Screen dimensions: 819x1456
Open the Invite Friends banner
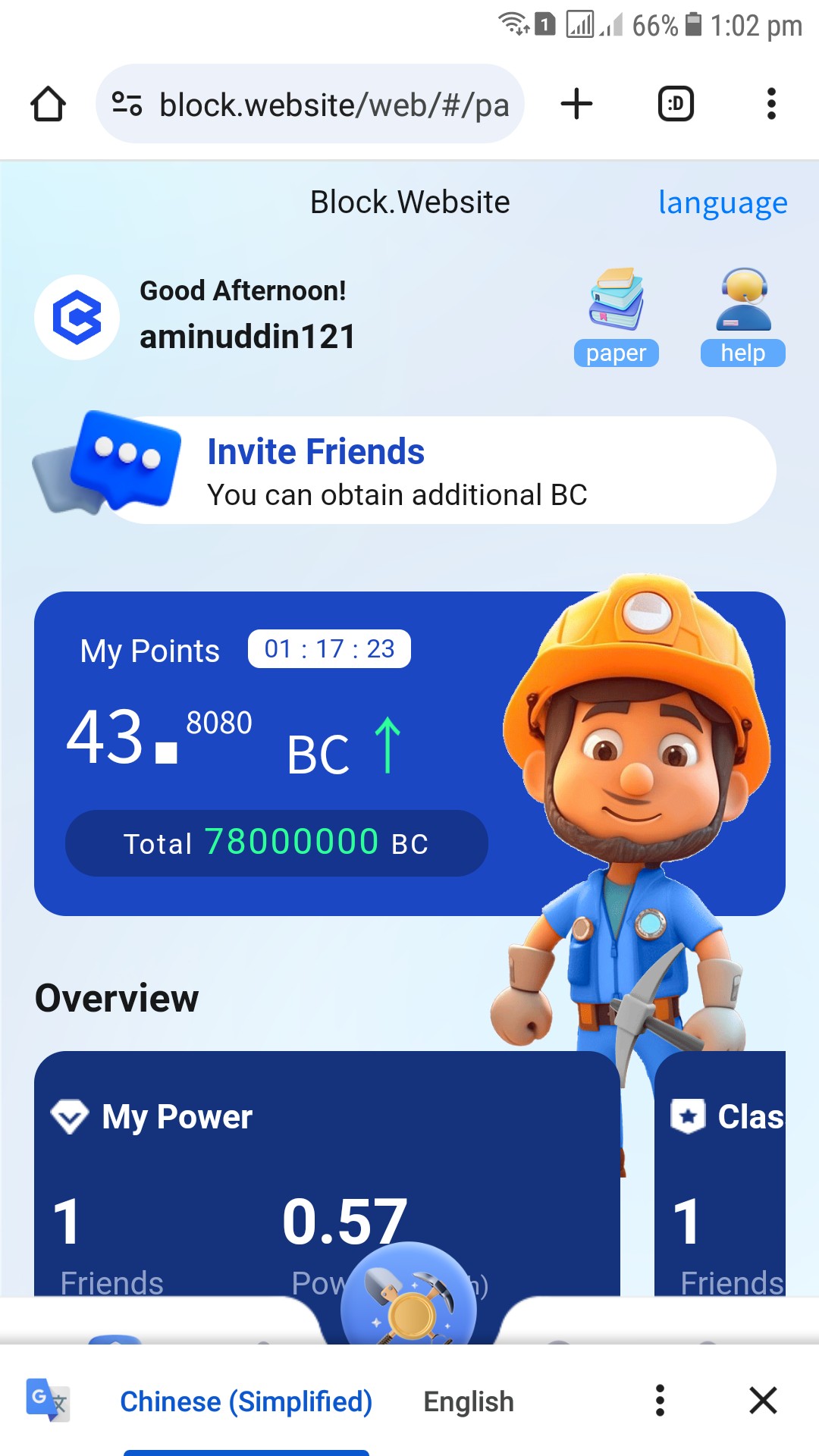[425, 470]
